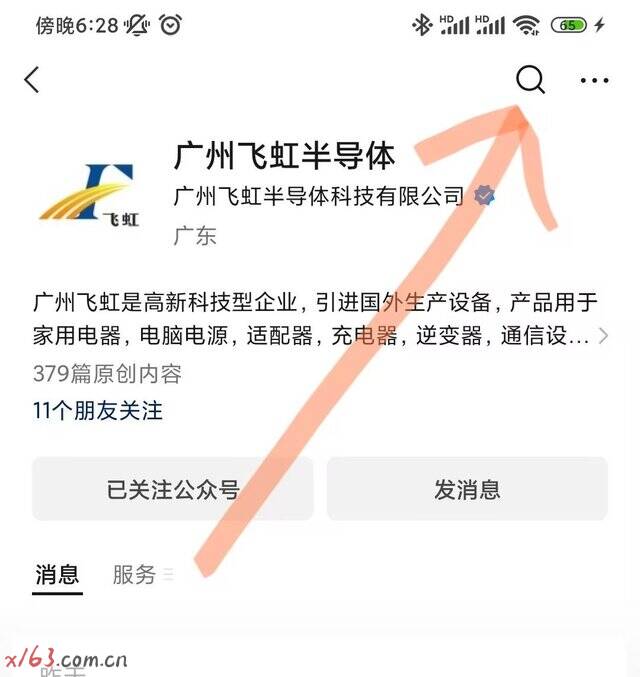Go back using the arrow icon
The image size is (640, 677).
pyautogui.click(x=32, y=80)
